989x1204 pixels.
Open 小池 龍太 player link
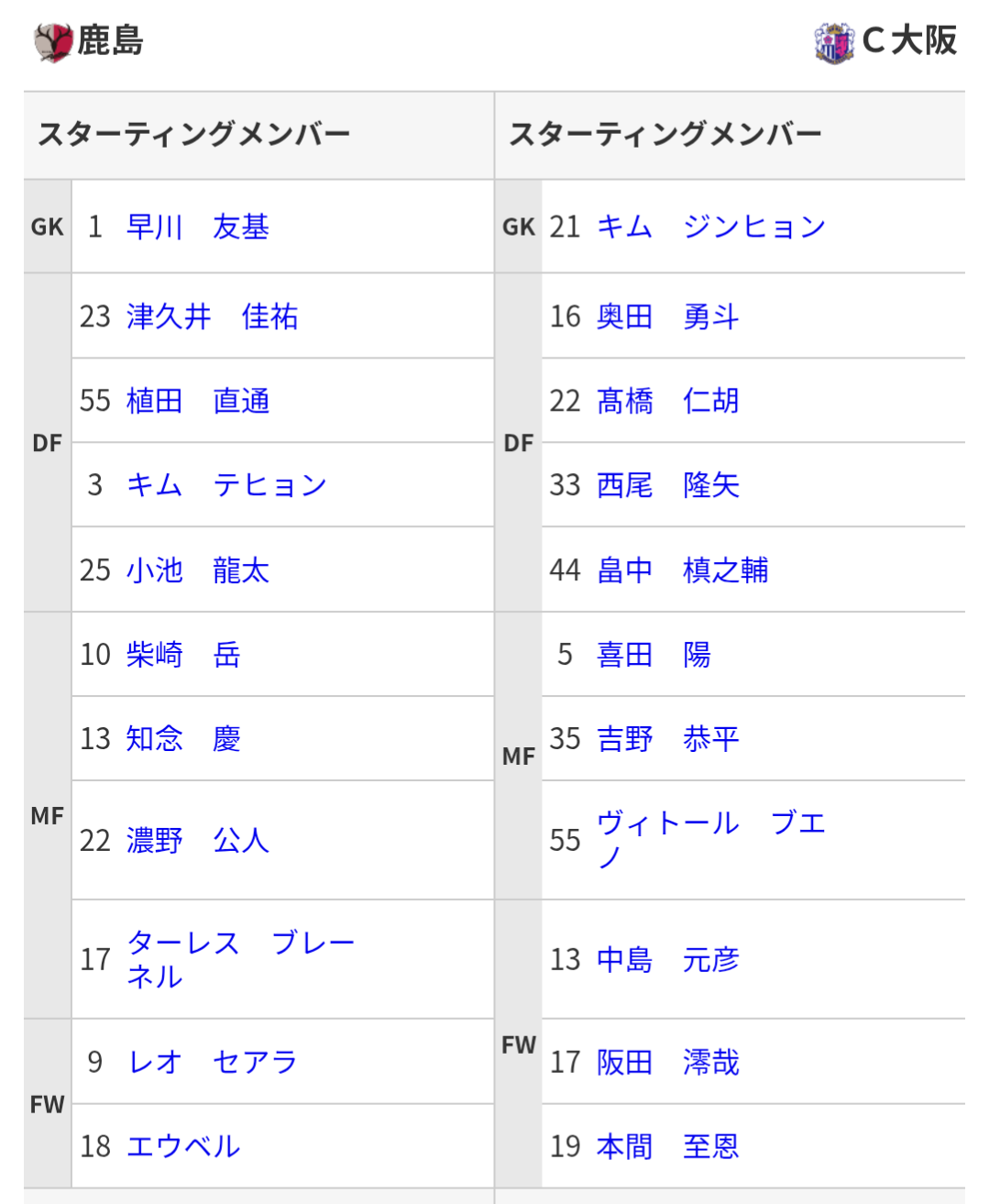pos(197,570)
